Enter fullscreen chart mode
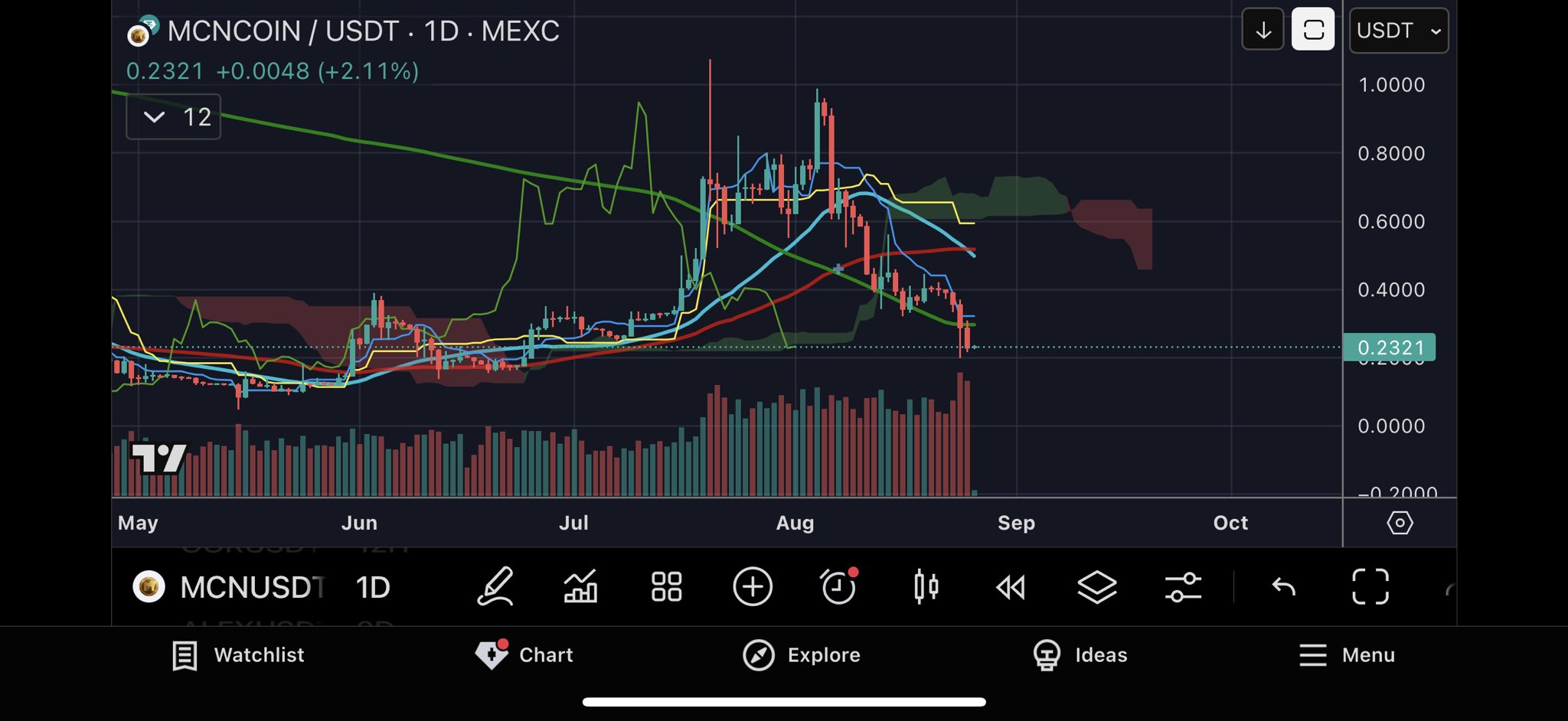The width and height of the screenshot is (1568, 721). [1370, 587]
